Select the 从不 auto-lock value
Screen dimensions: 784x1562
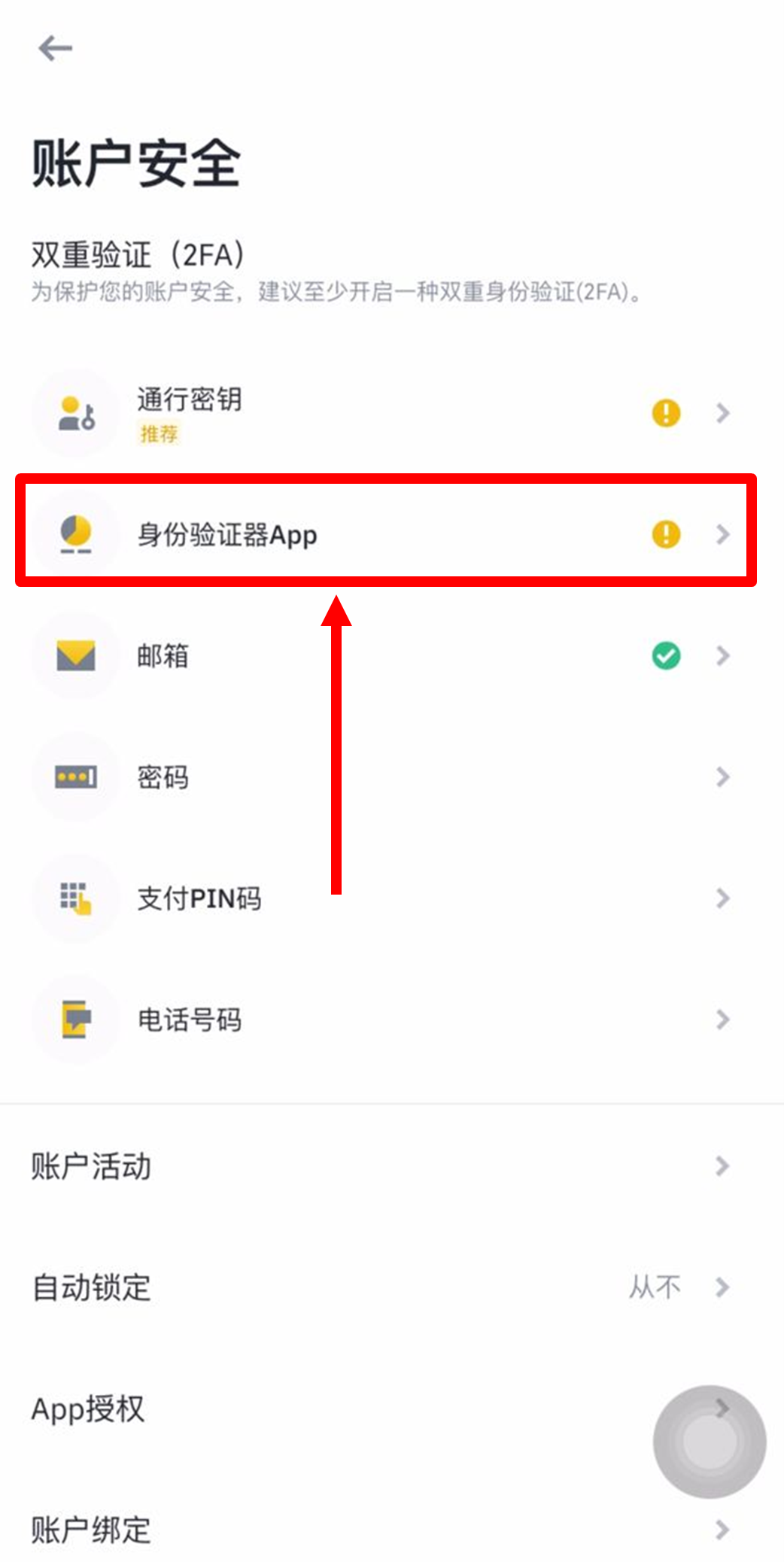tap(655, 1287)
